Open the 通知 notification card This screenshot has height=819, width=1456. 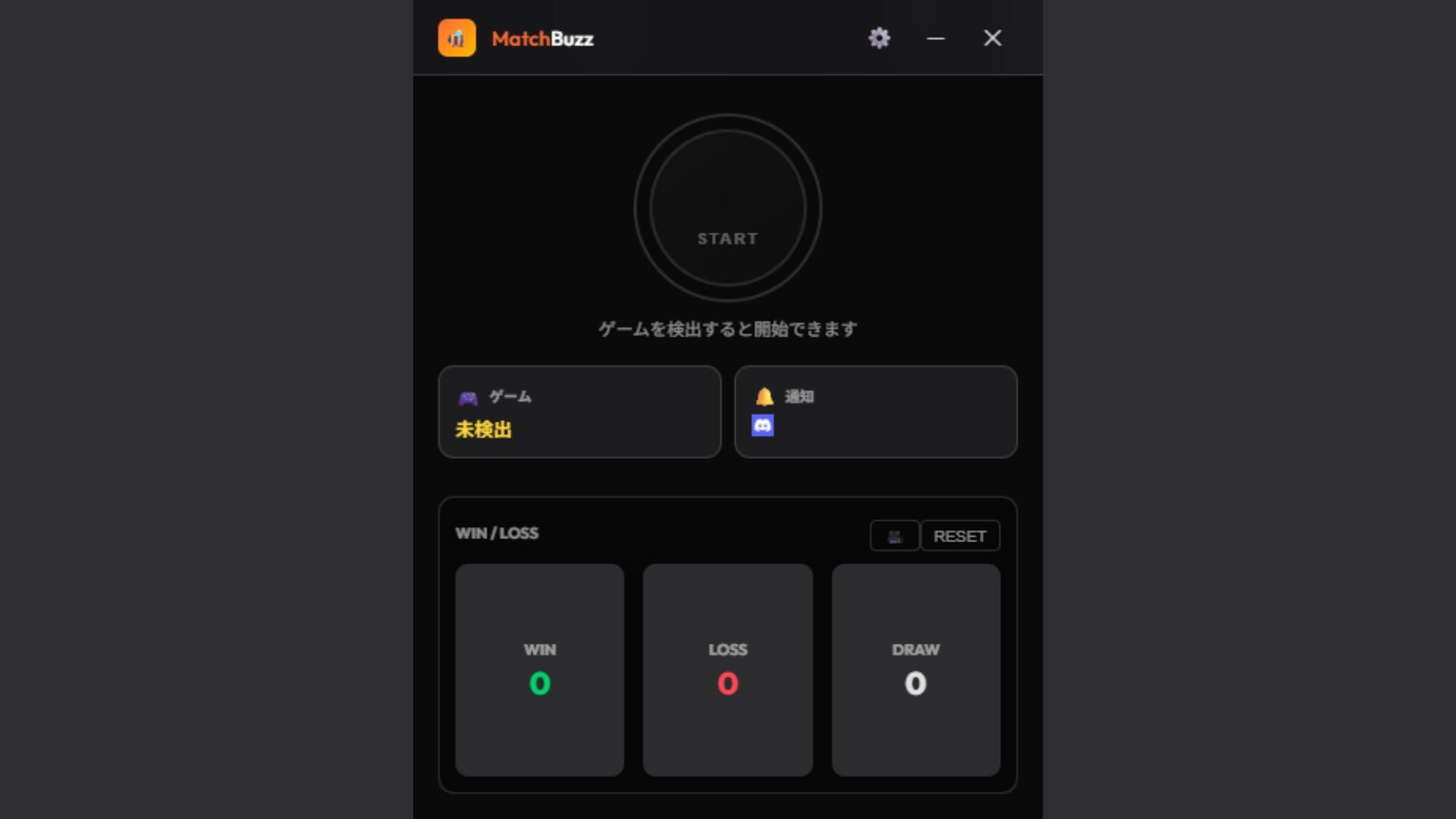coord(875,412)
